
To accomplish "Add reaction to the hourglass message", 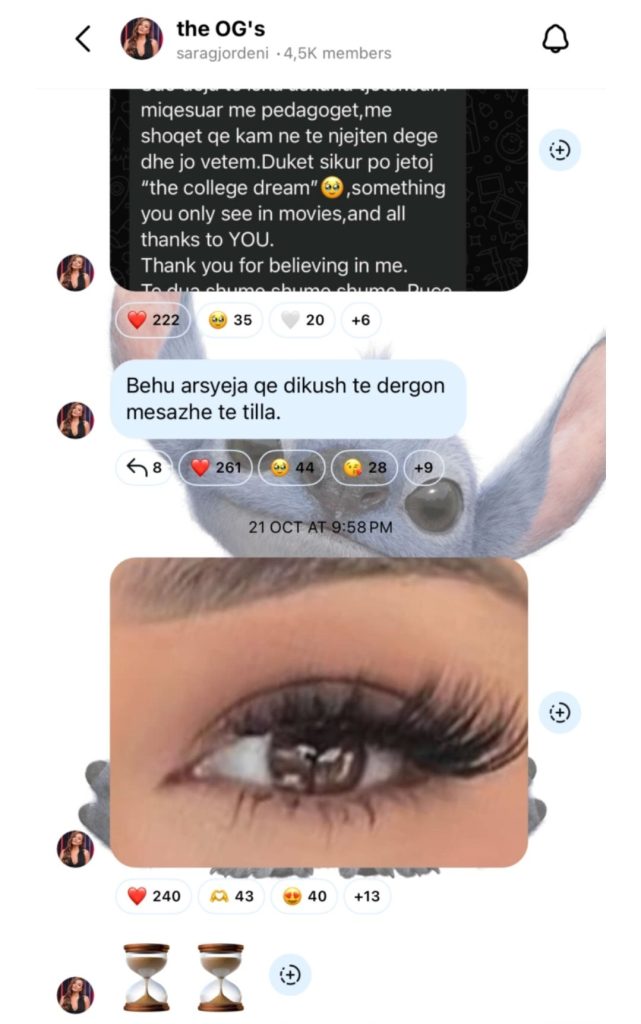I will pos(290,975).
